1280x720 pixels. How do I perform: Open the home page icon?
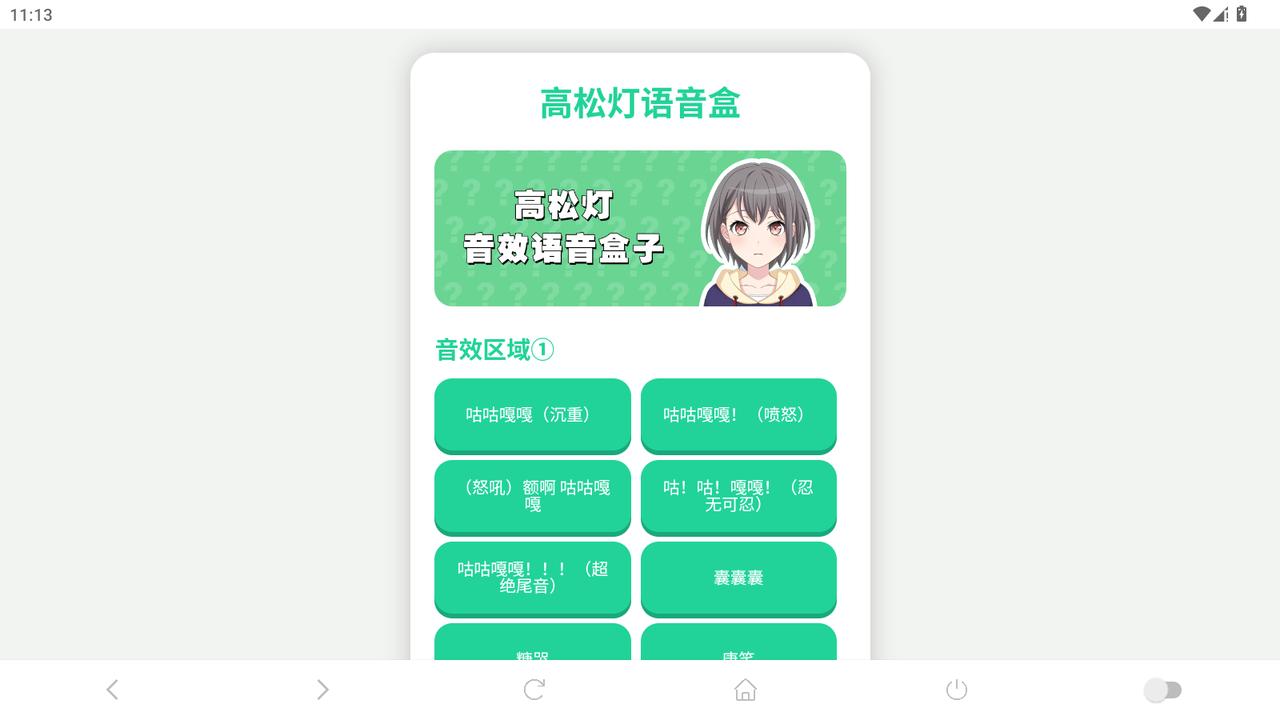(x=745, y=689)
